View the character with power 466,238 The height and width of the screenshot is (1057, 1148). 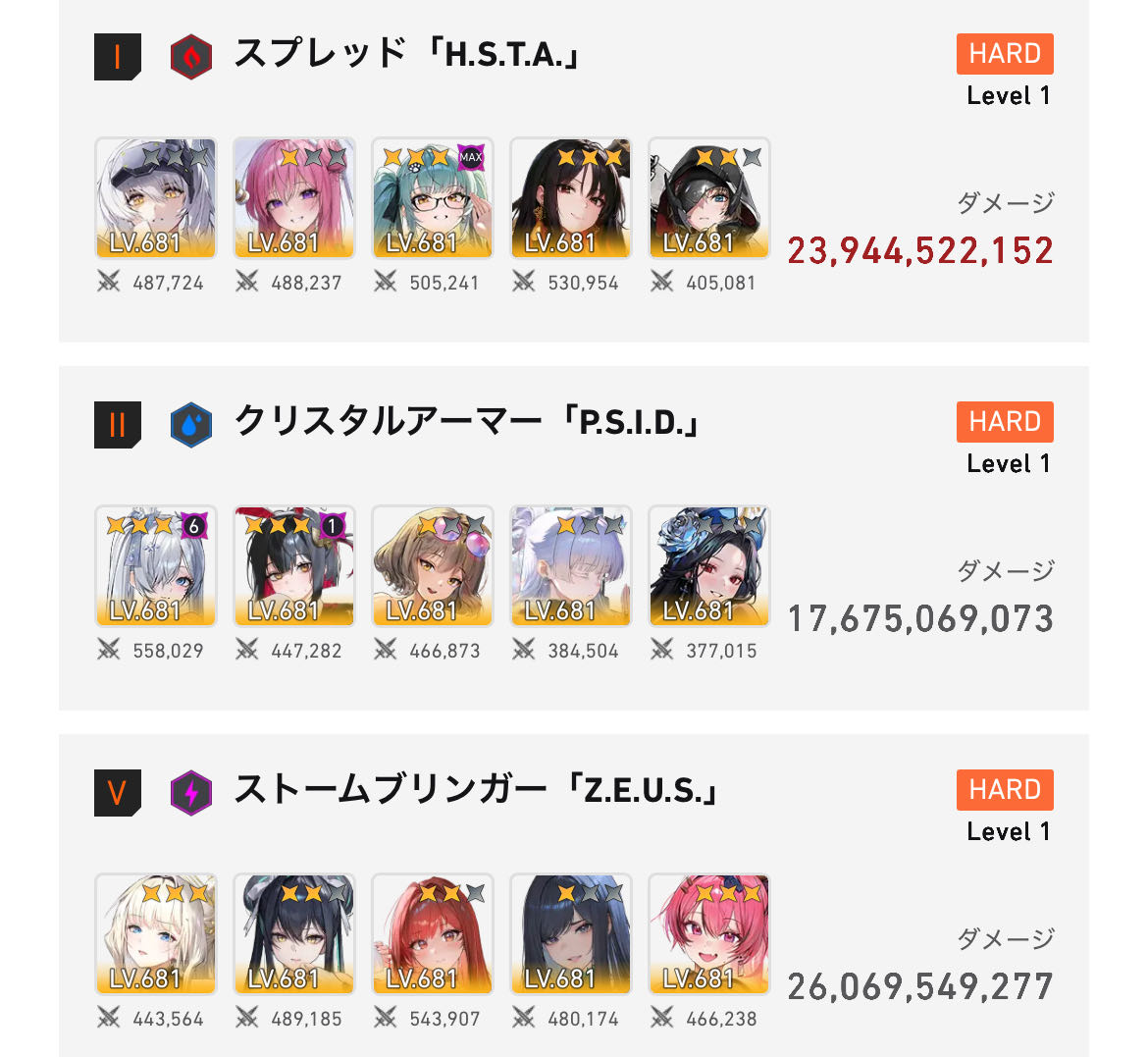point(709,934)
